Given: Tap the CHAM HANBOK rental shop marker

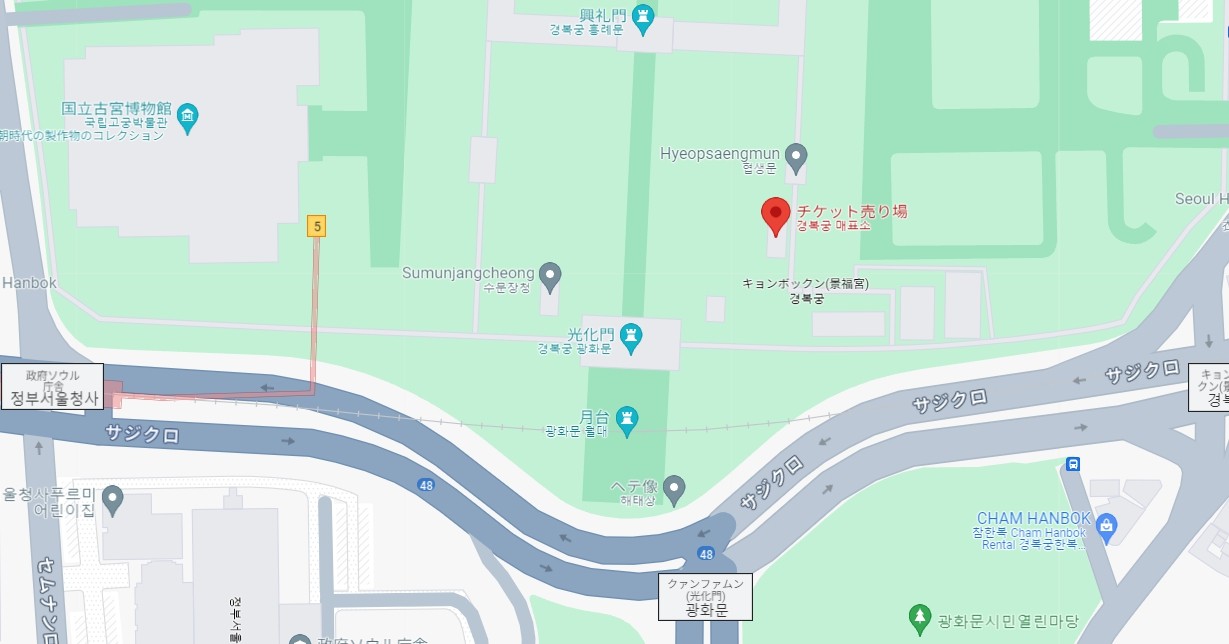Looking at the screenshot, I should [x=1106, y=525].
